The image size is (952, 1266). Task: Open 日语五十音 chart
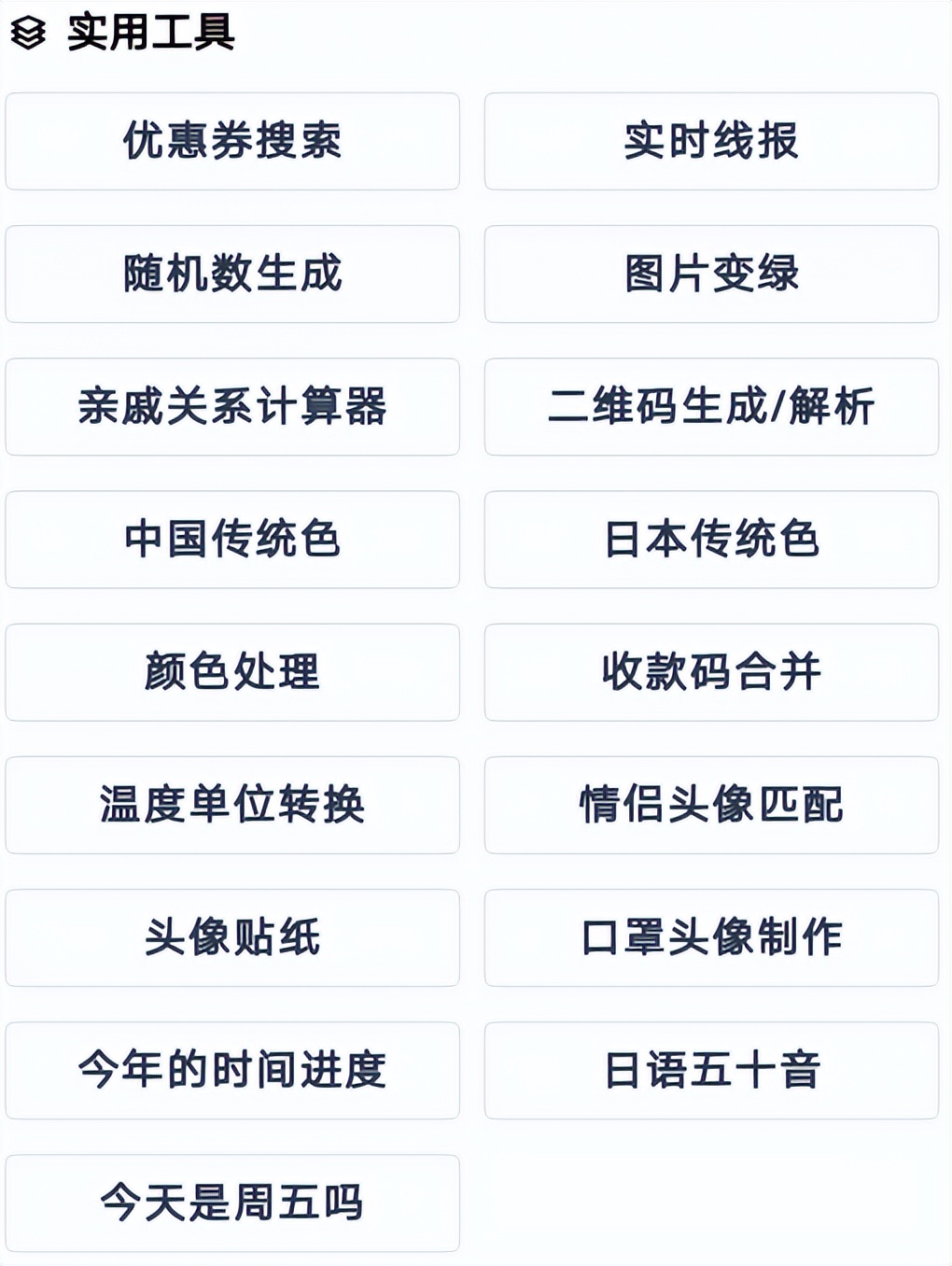(711, 1070)
